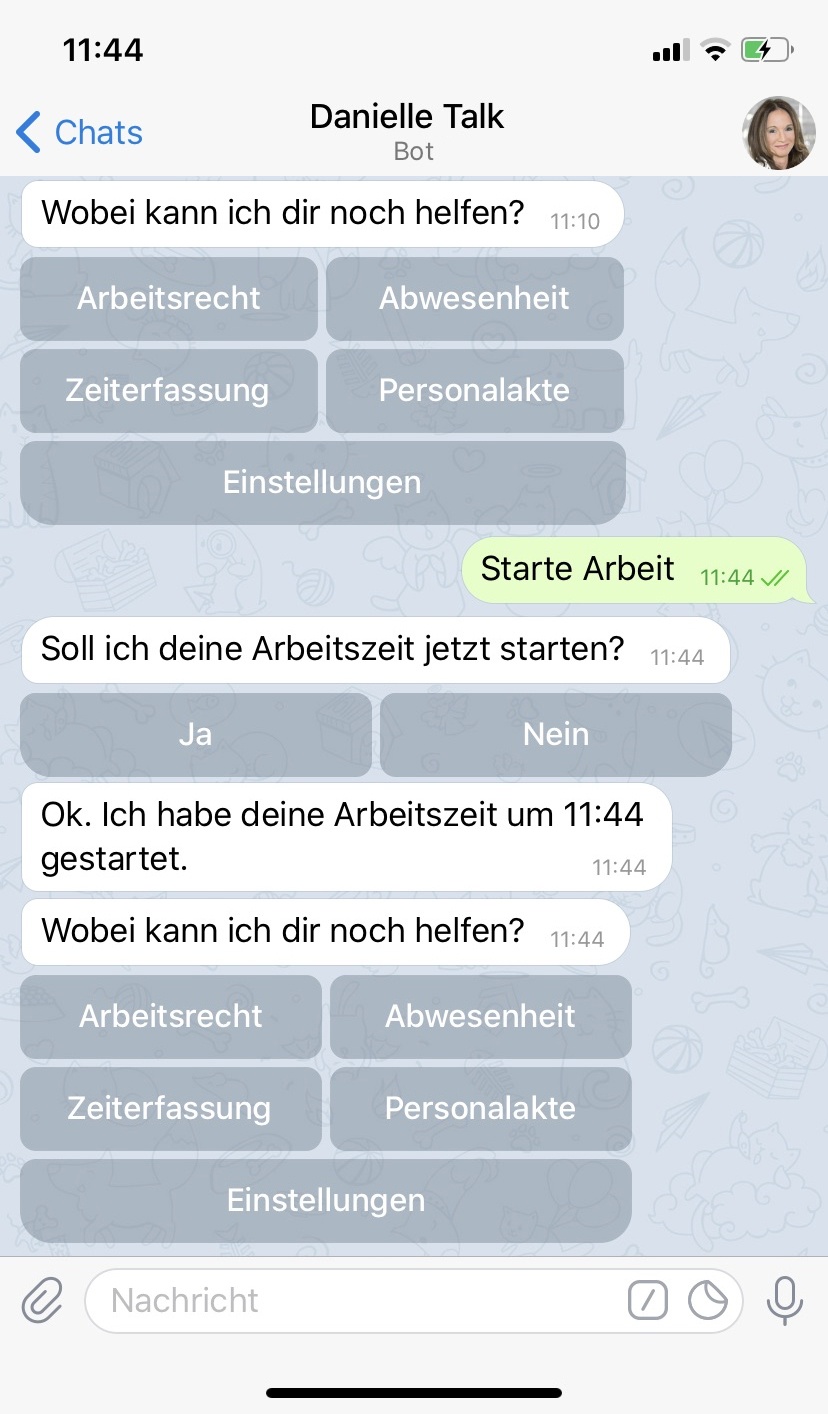Decline with the Nein button
828x1414 pixels.
[x=556, y=735]
